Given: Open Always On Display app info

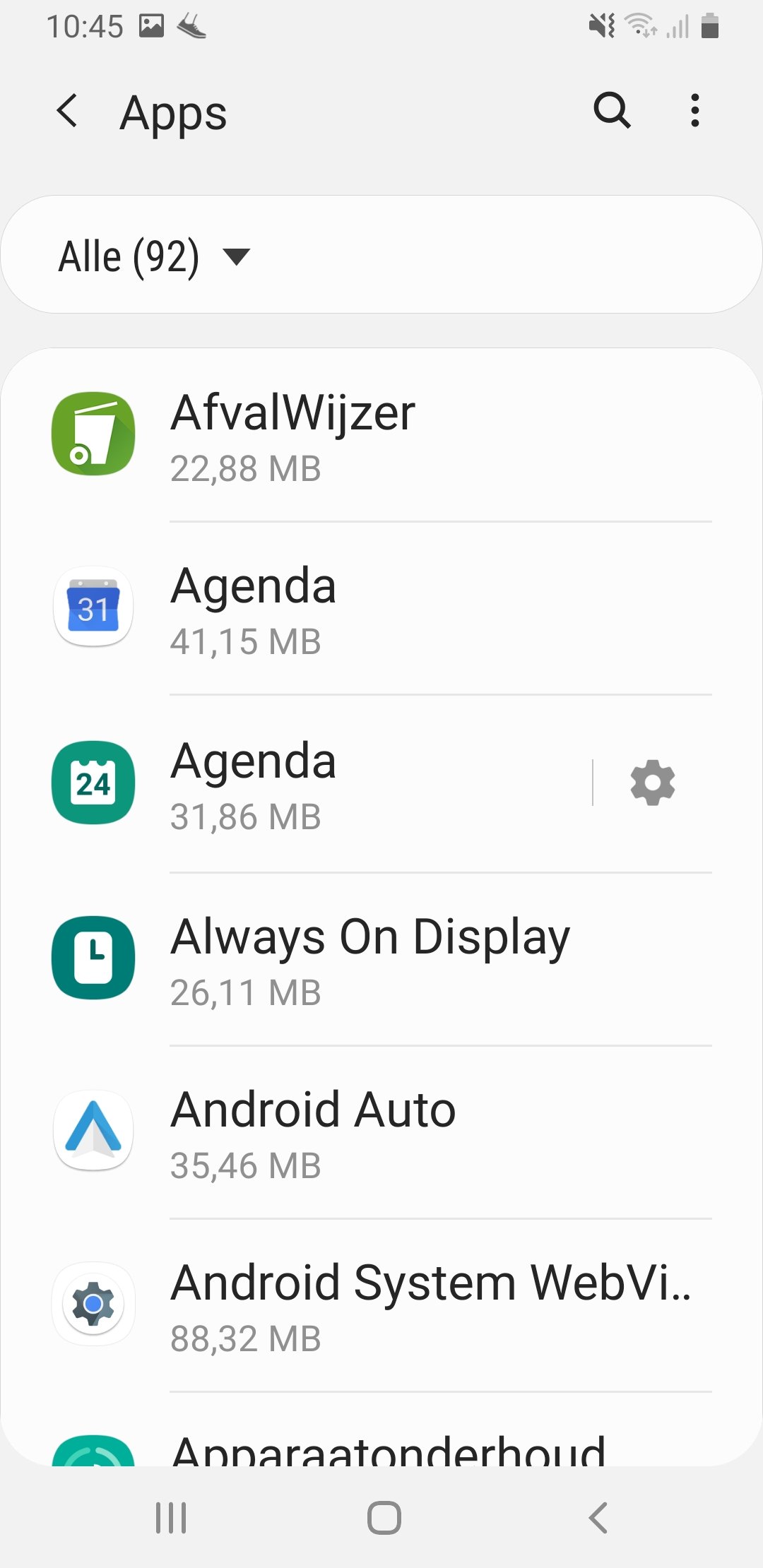Looking at the screenshot, I should 381,958.
